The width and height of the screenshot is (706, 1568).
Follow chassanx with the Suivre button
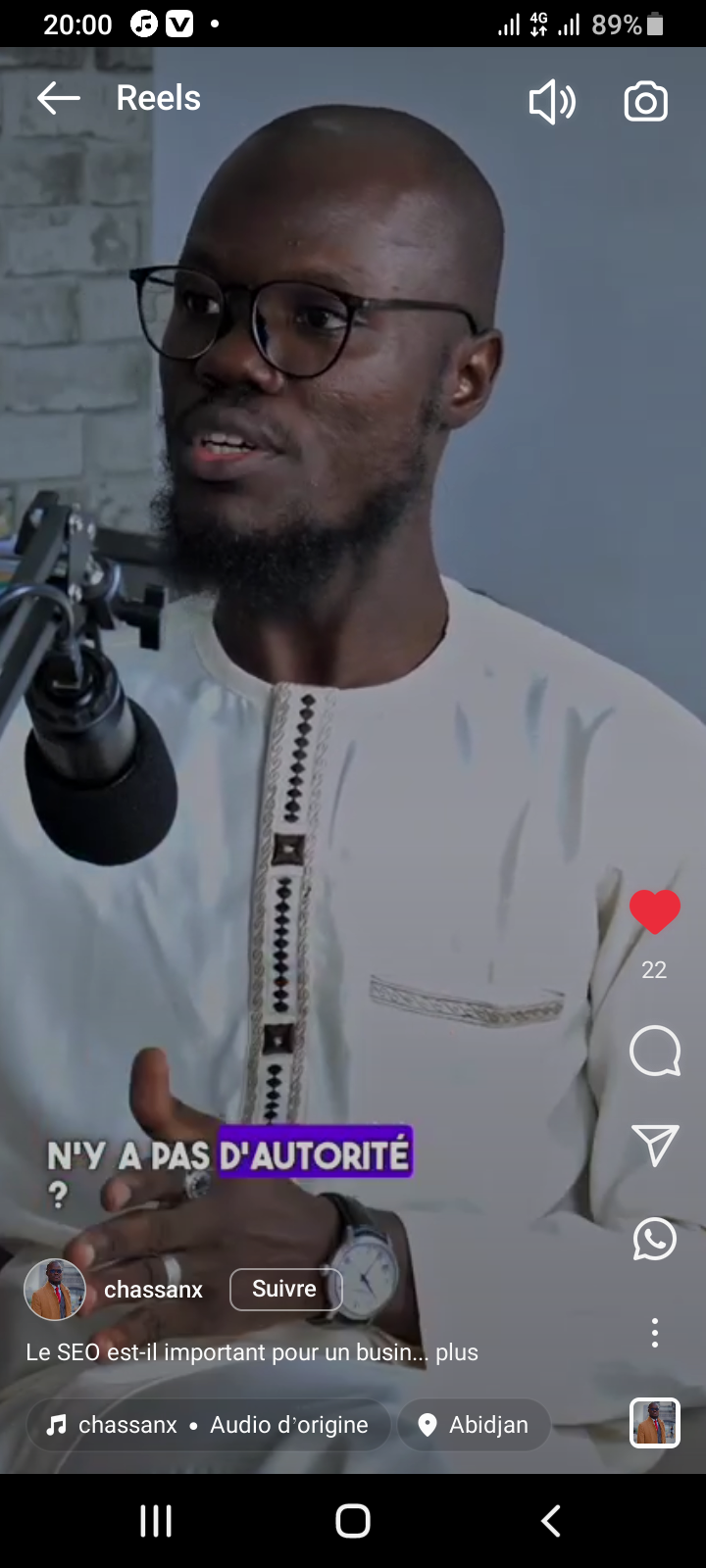pos(285,1289)
